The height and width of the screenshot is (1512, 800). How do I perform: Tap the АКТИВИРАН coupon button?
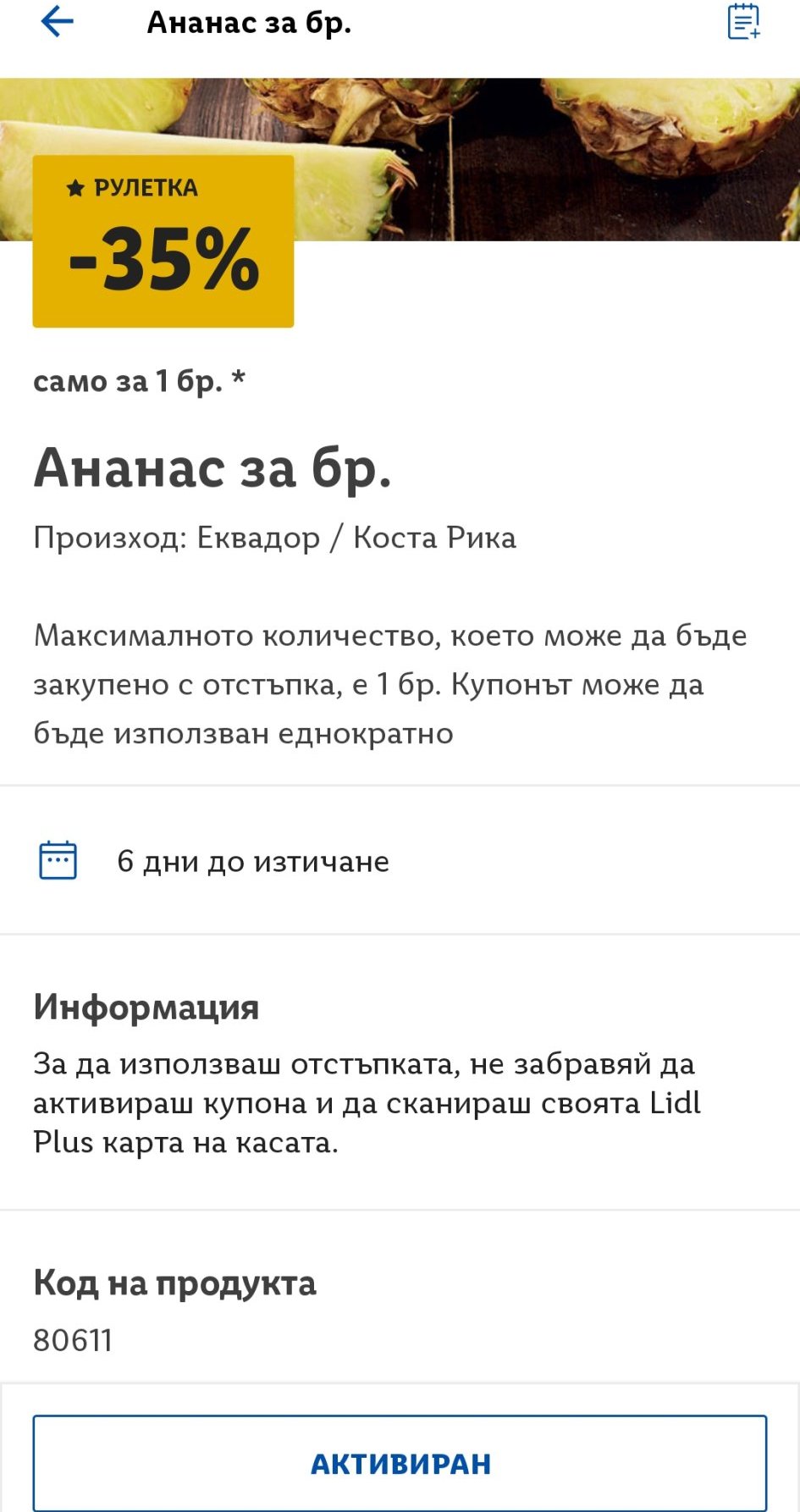pos(400,1463)
